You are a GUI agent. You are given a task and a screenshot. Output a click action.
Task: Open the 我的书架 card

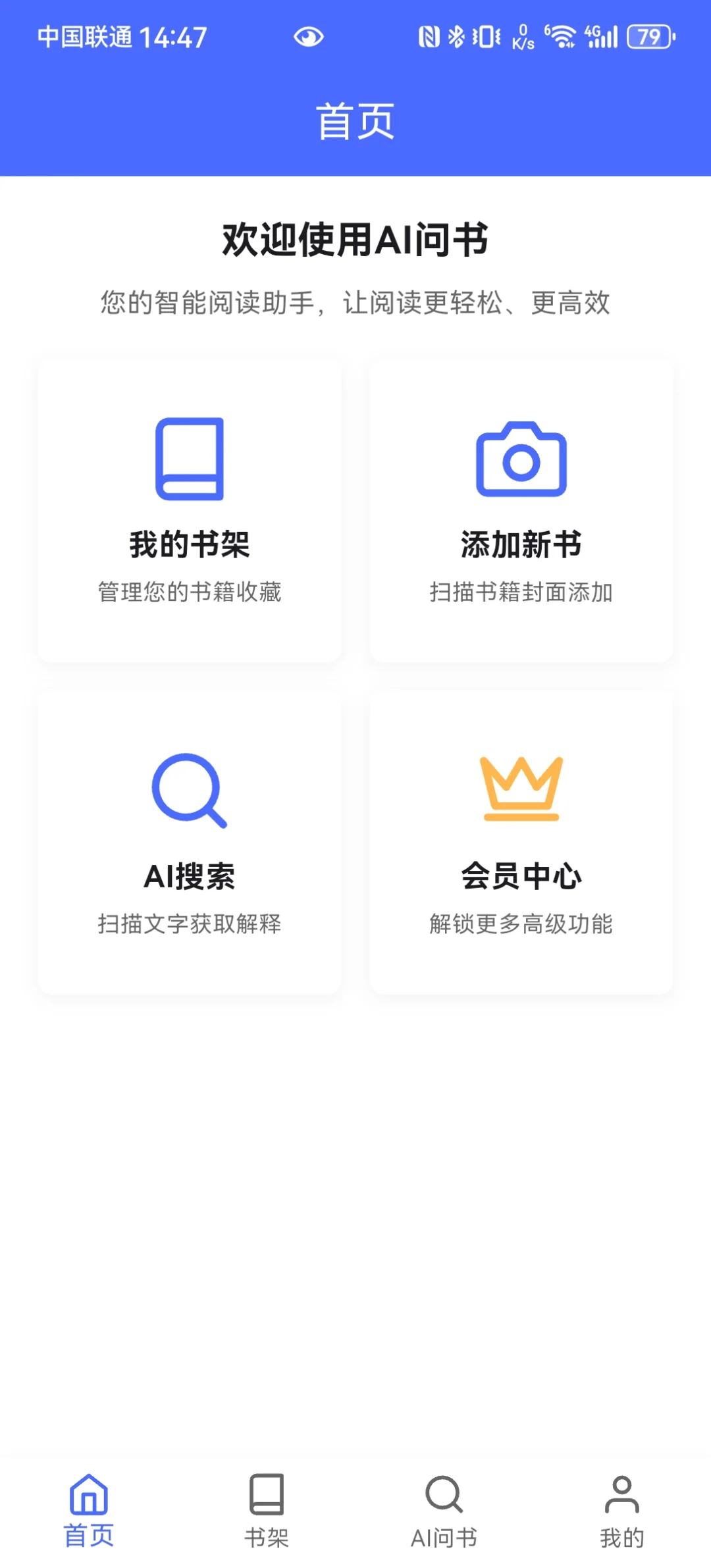[190, 511]
